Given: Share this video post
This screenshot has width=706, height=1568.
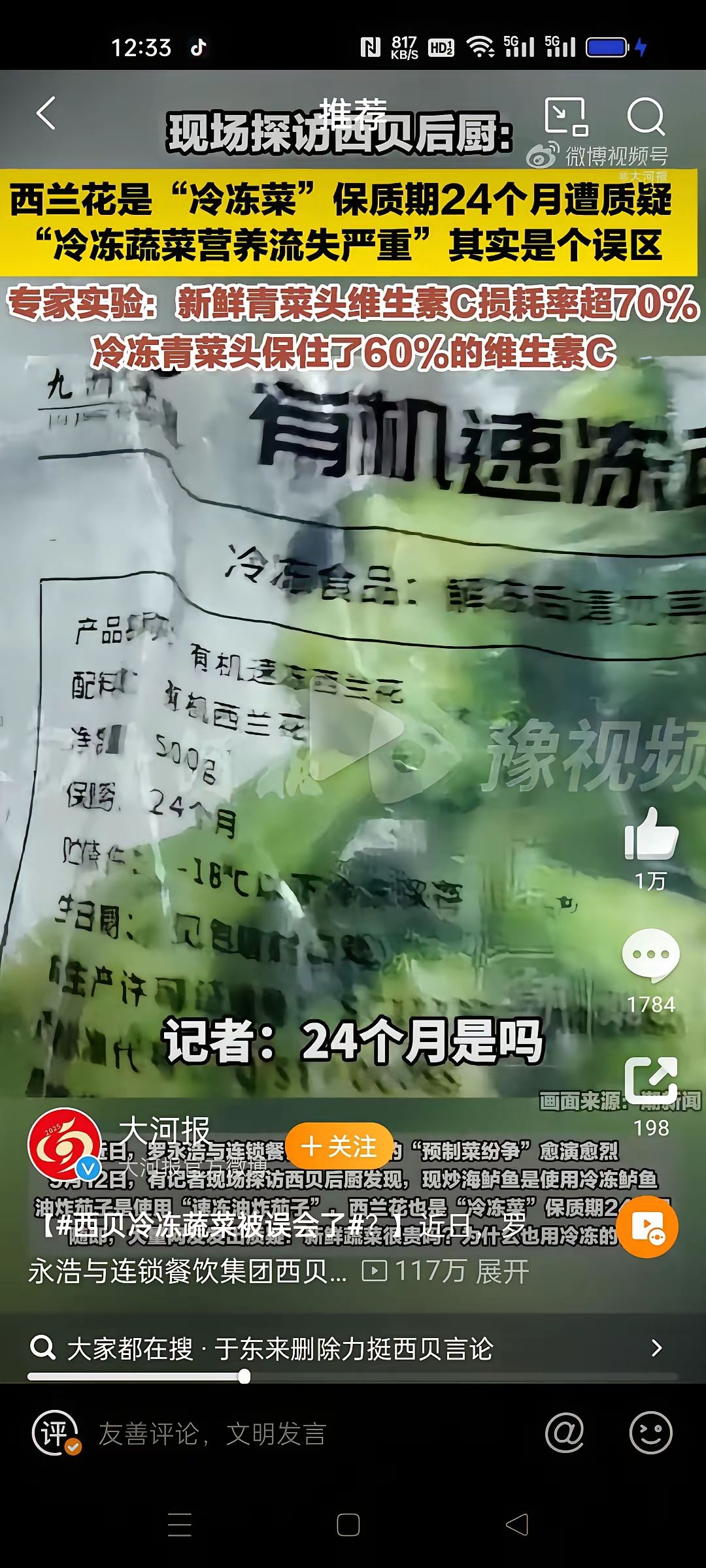Looking at the screenshot, I should tap(651, 1079).
